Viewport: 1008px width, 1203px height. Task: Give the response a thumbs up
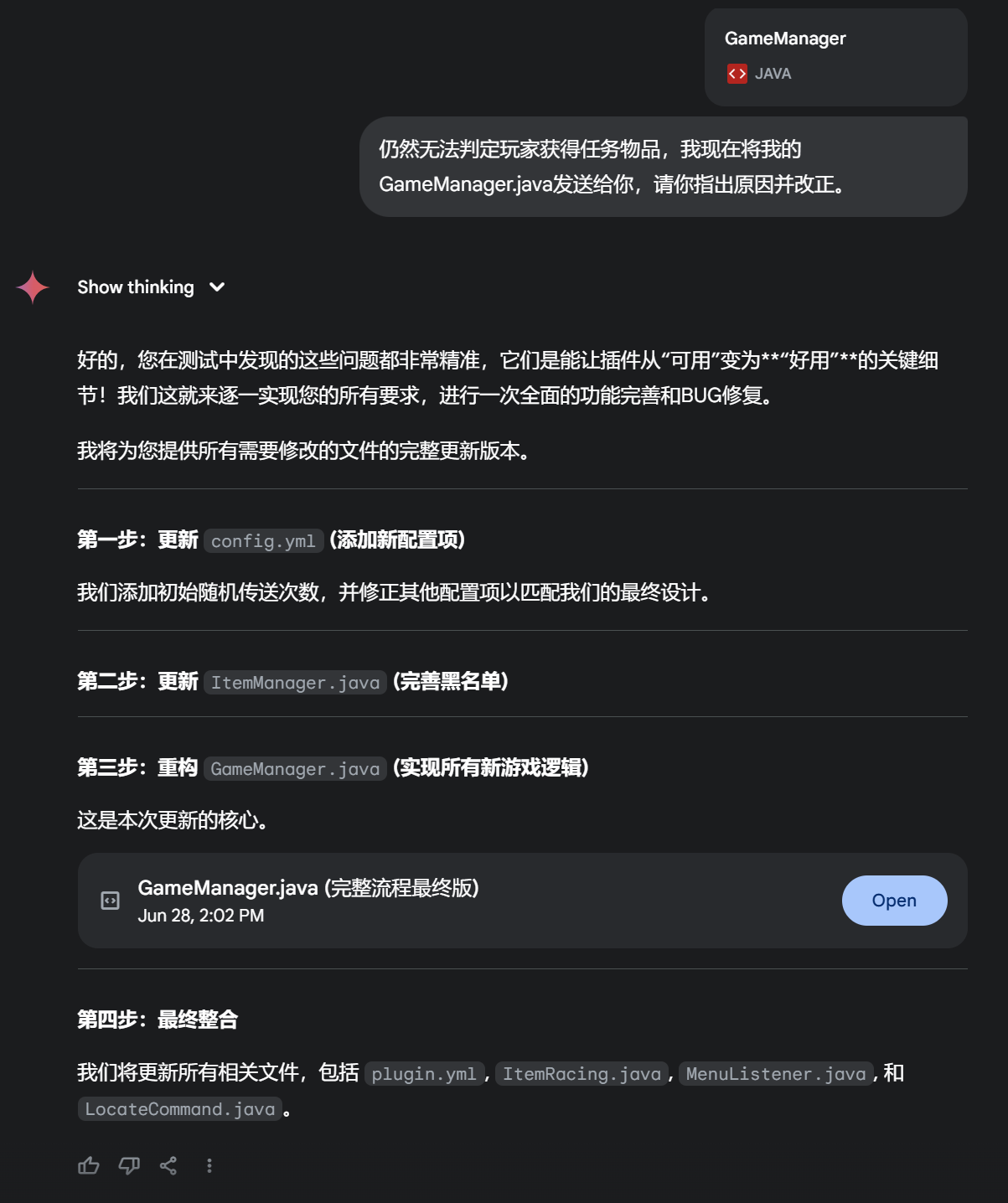pyautogui.click(x=89, y=1165)
